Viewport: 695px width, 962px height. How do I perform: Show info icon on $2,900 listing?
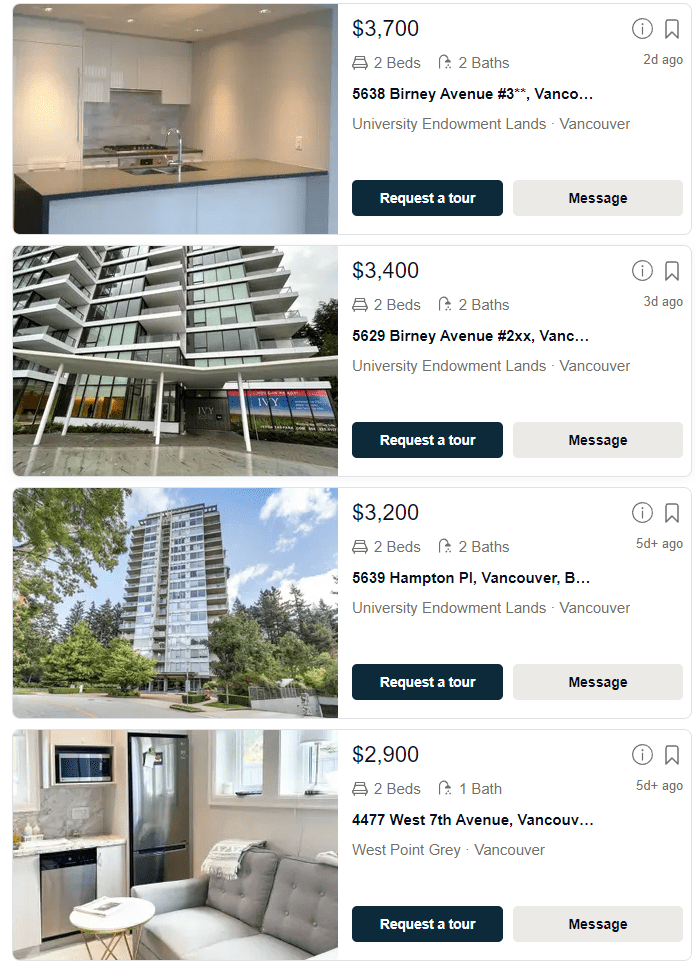point(642,755)
